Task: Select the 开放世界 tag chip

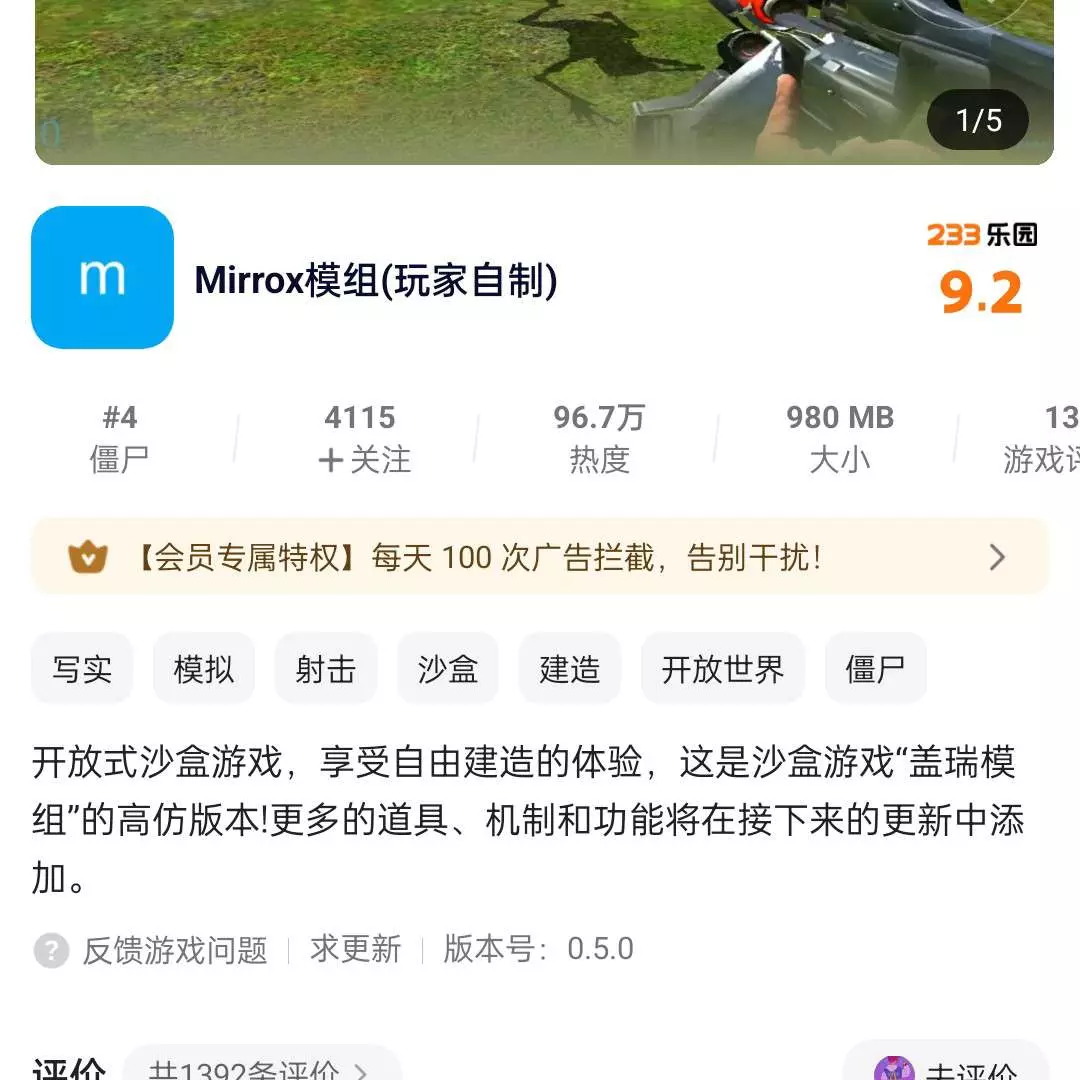Action: [x=723, y=669]
